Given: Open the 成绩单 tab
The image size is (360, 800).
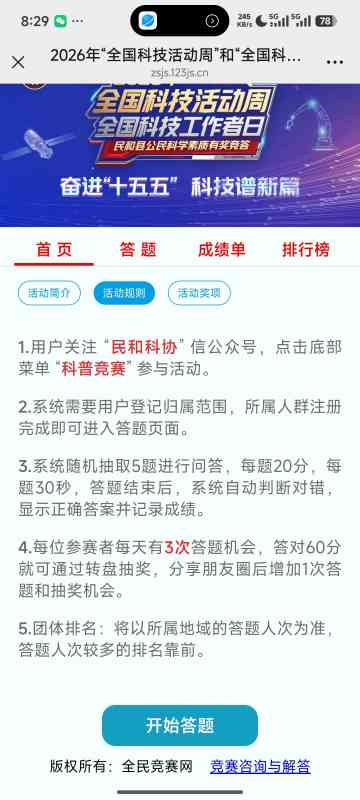Looking at the screenshot, I should pos(221,249).
